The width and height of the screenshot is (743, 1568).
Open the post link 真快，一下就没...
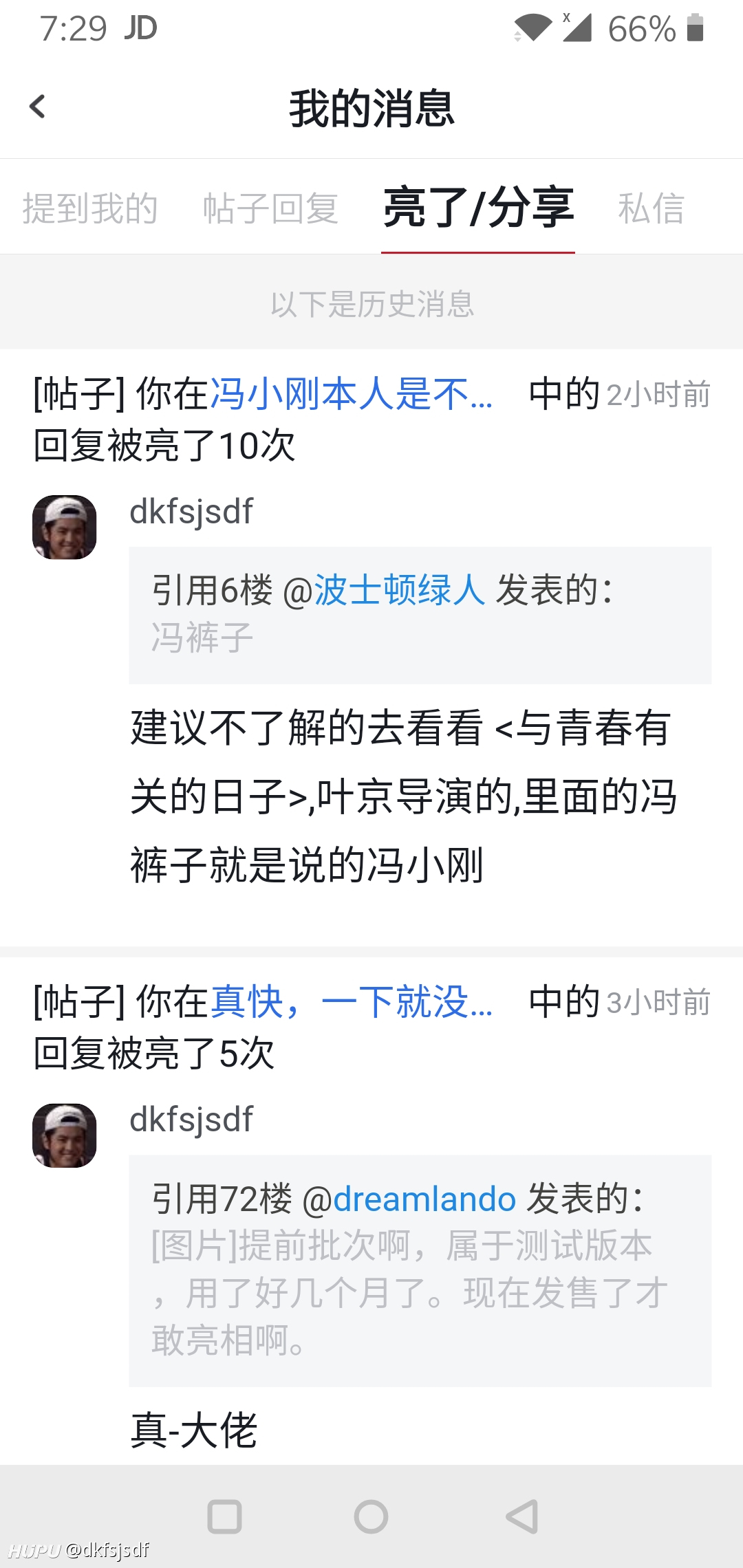(x=351, y=1002)
